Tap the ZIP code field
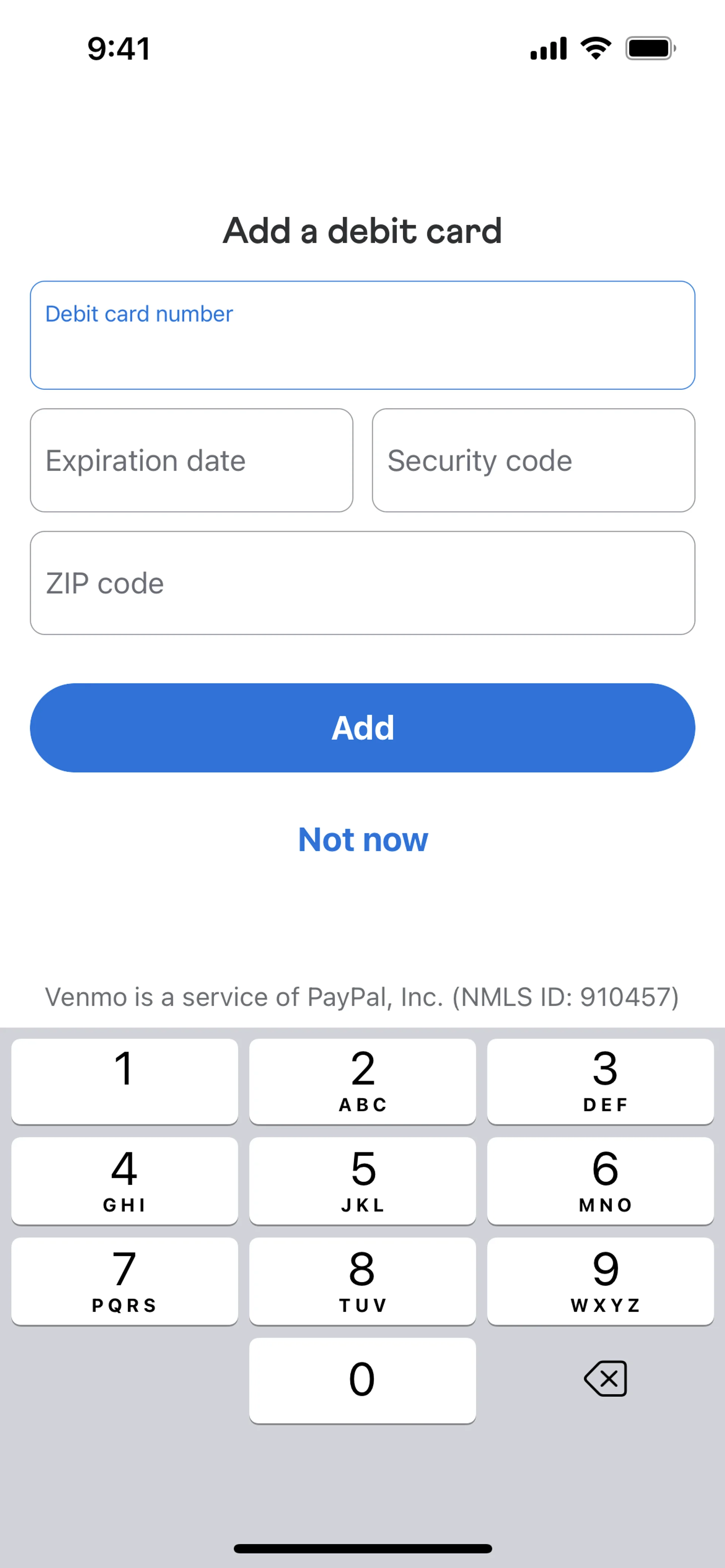 362,583
